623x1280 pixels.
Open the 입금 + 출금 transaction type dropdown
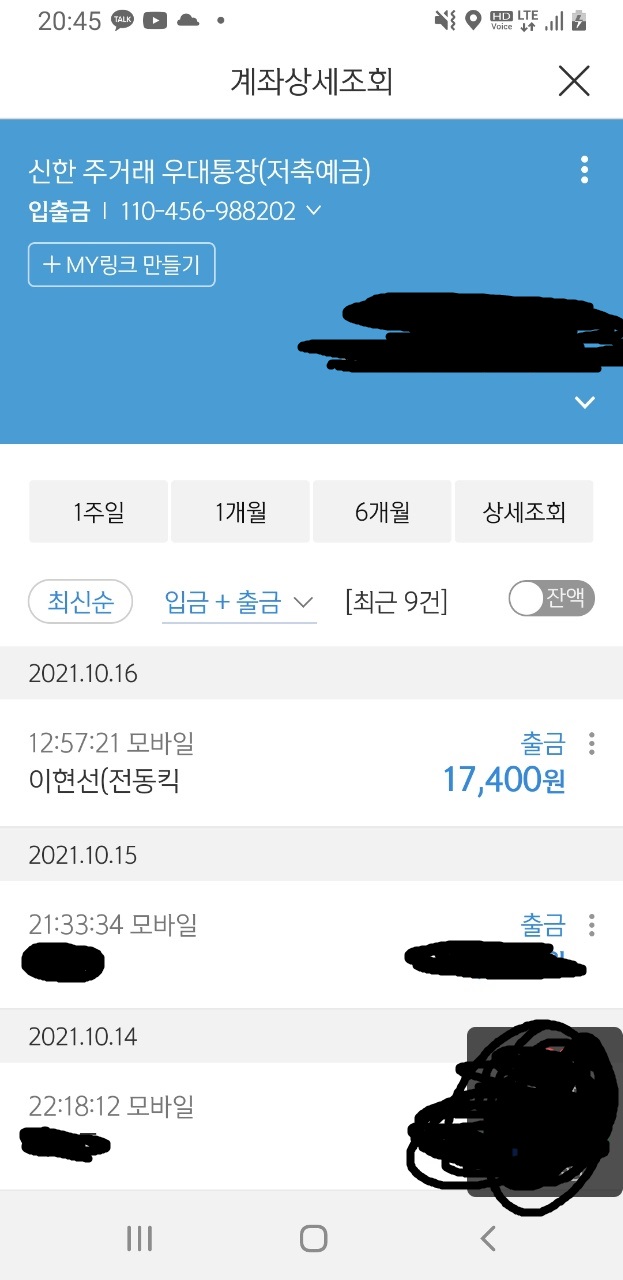click(x=239, y=602)
